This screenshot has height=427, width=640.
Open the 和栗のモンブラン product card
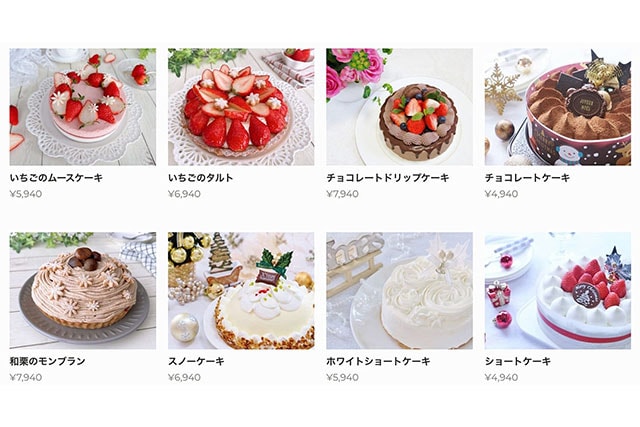83,291
